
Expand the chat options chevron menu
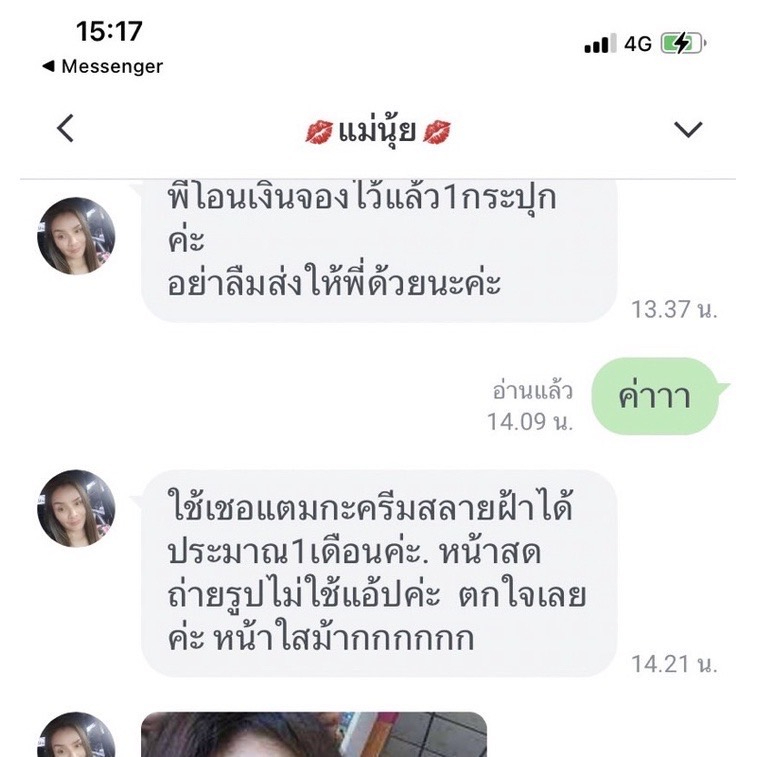pyautogui.click(x=688, y=129)
